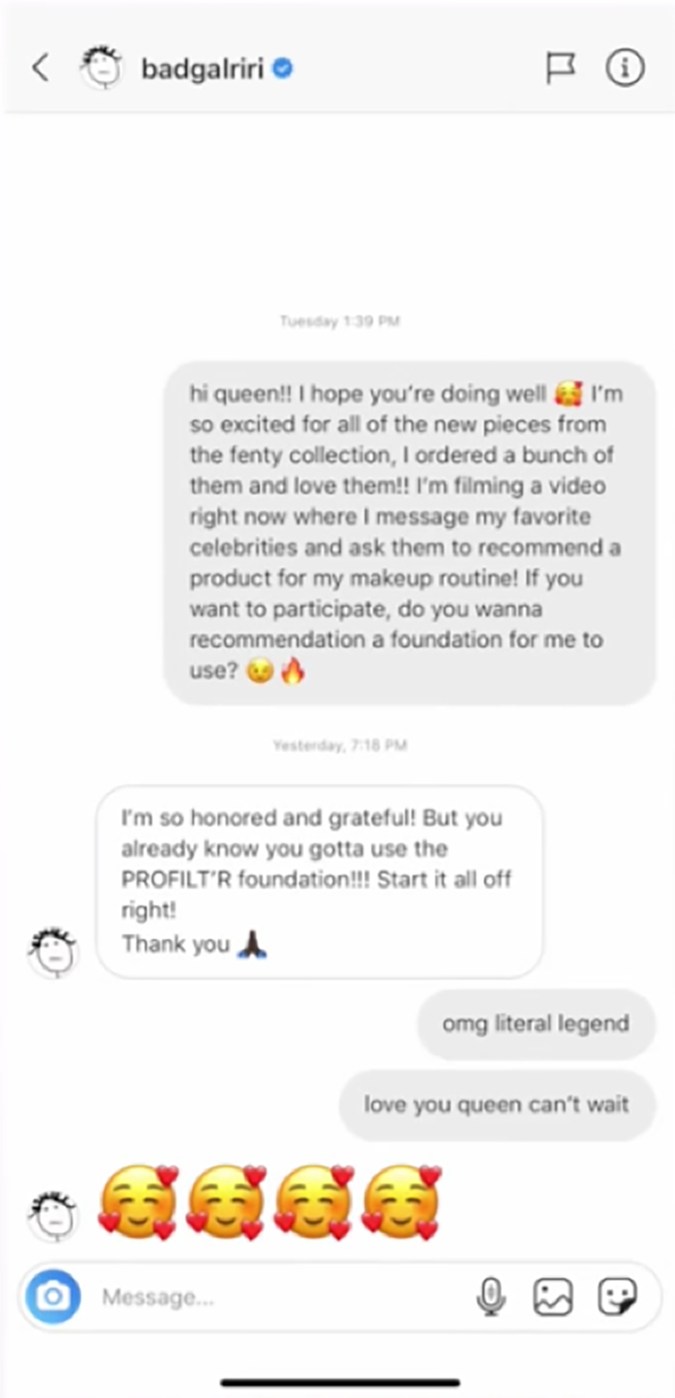Flag this conversation
This screenshot has width=675, height=1398.
(x=560, y=68)
